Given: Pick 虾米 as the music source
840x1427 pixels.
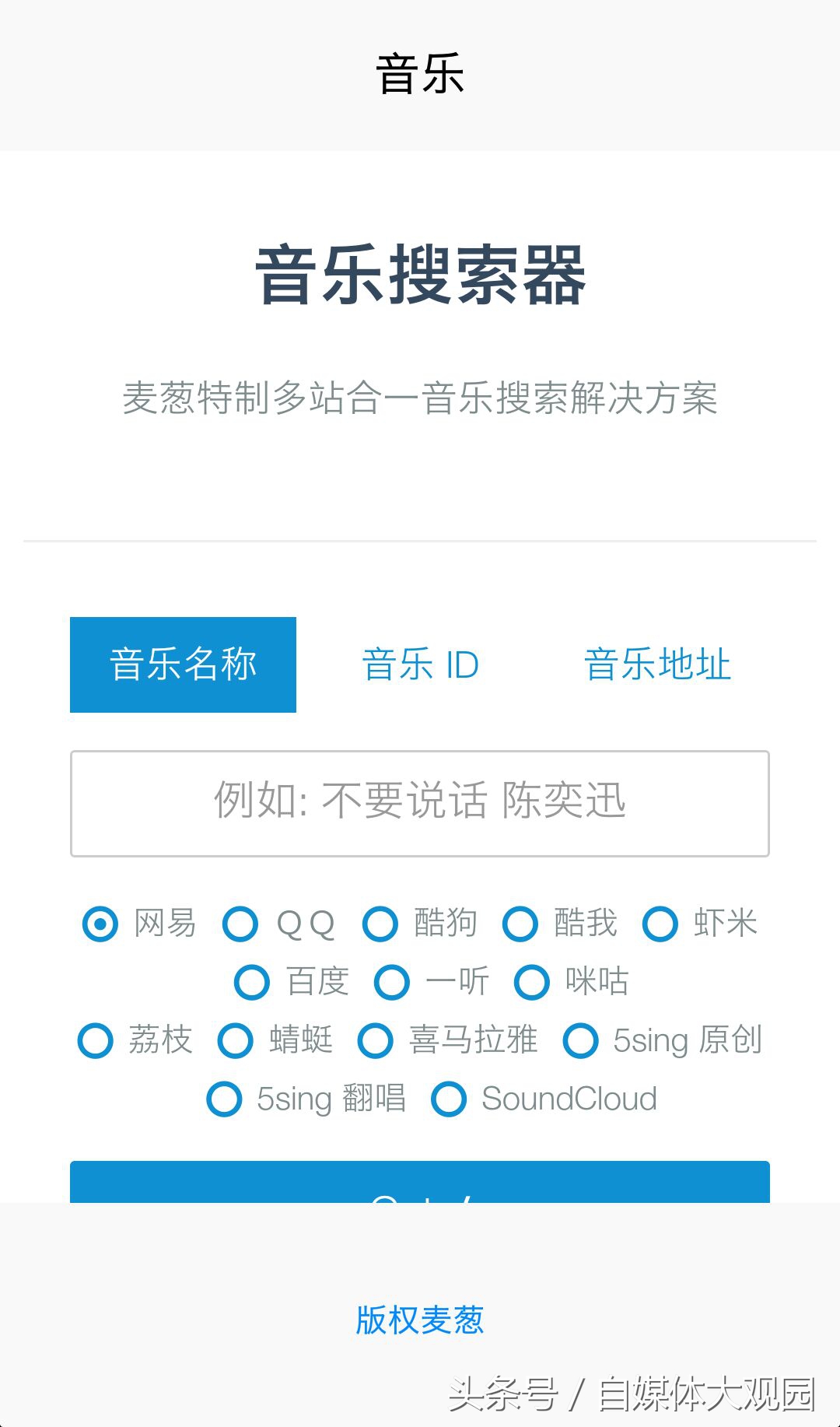Looking at the screenshot, I should (659, 924).
